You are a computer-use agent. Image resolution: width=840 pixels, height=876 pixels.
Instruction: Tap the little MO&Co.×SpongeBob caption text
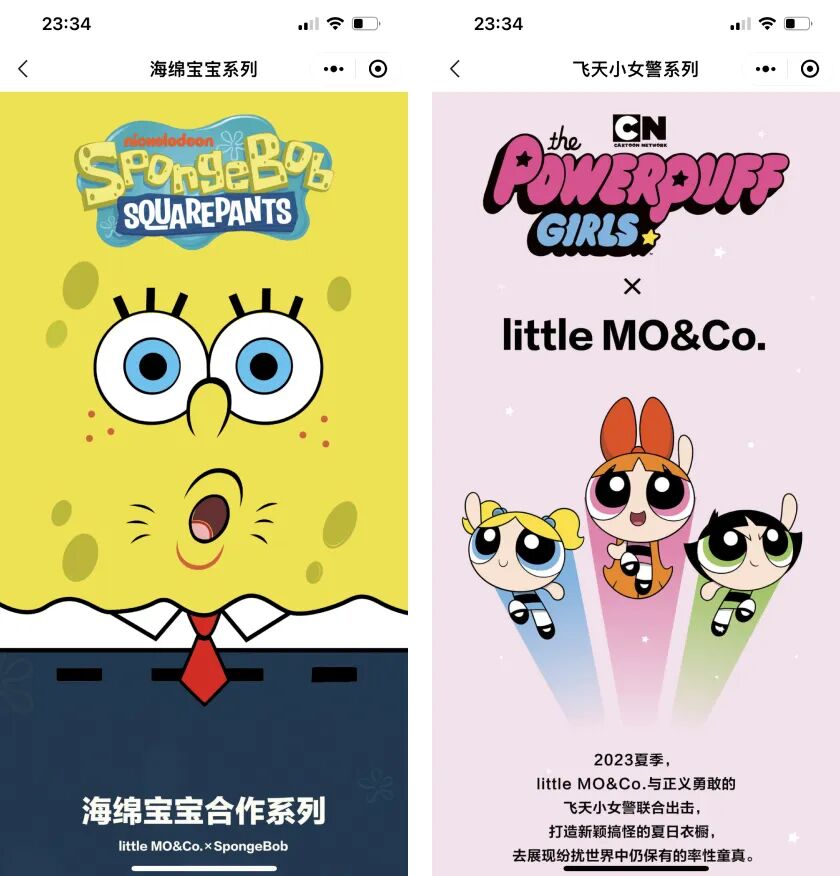point(204,846)
